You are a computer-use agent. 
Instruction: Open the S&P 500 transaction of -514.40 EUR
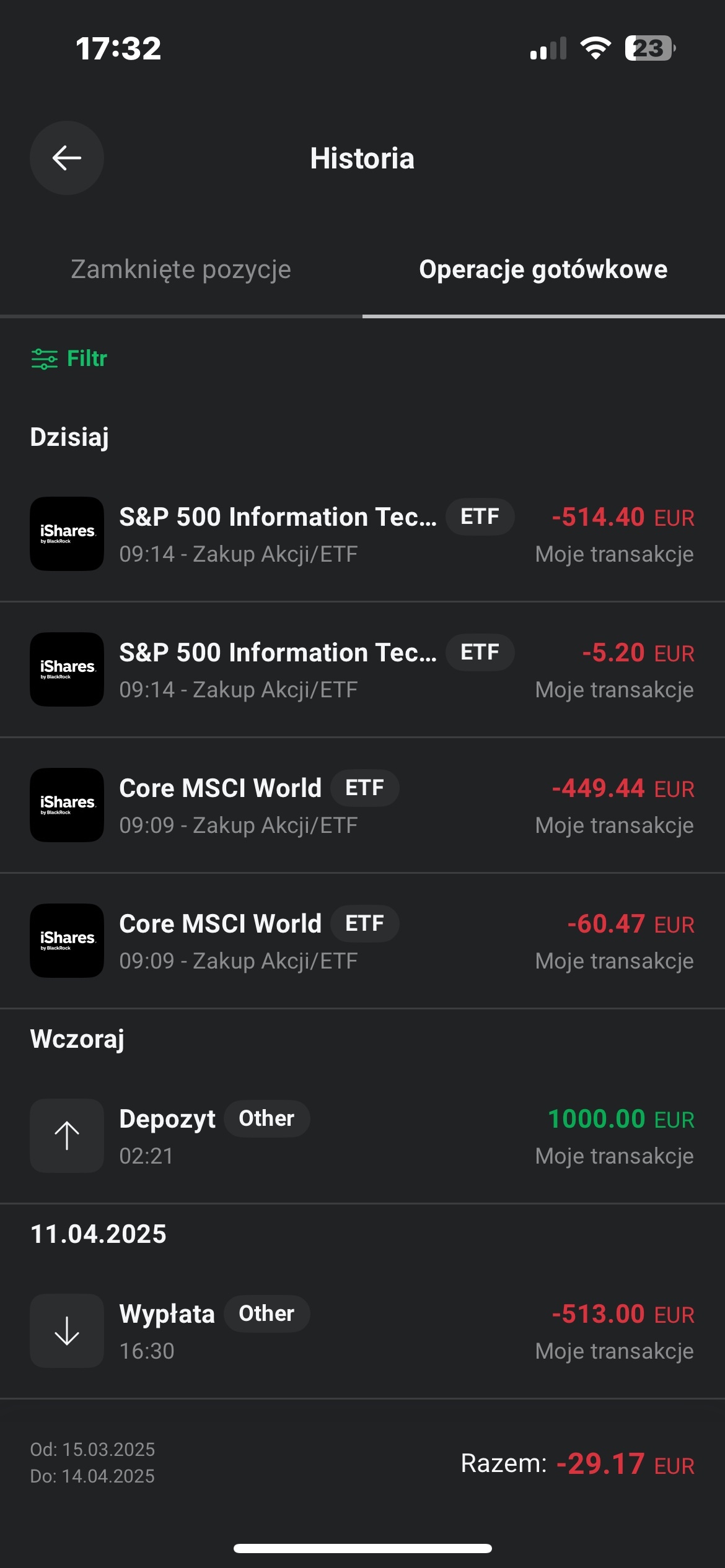pos(362,534)
